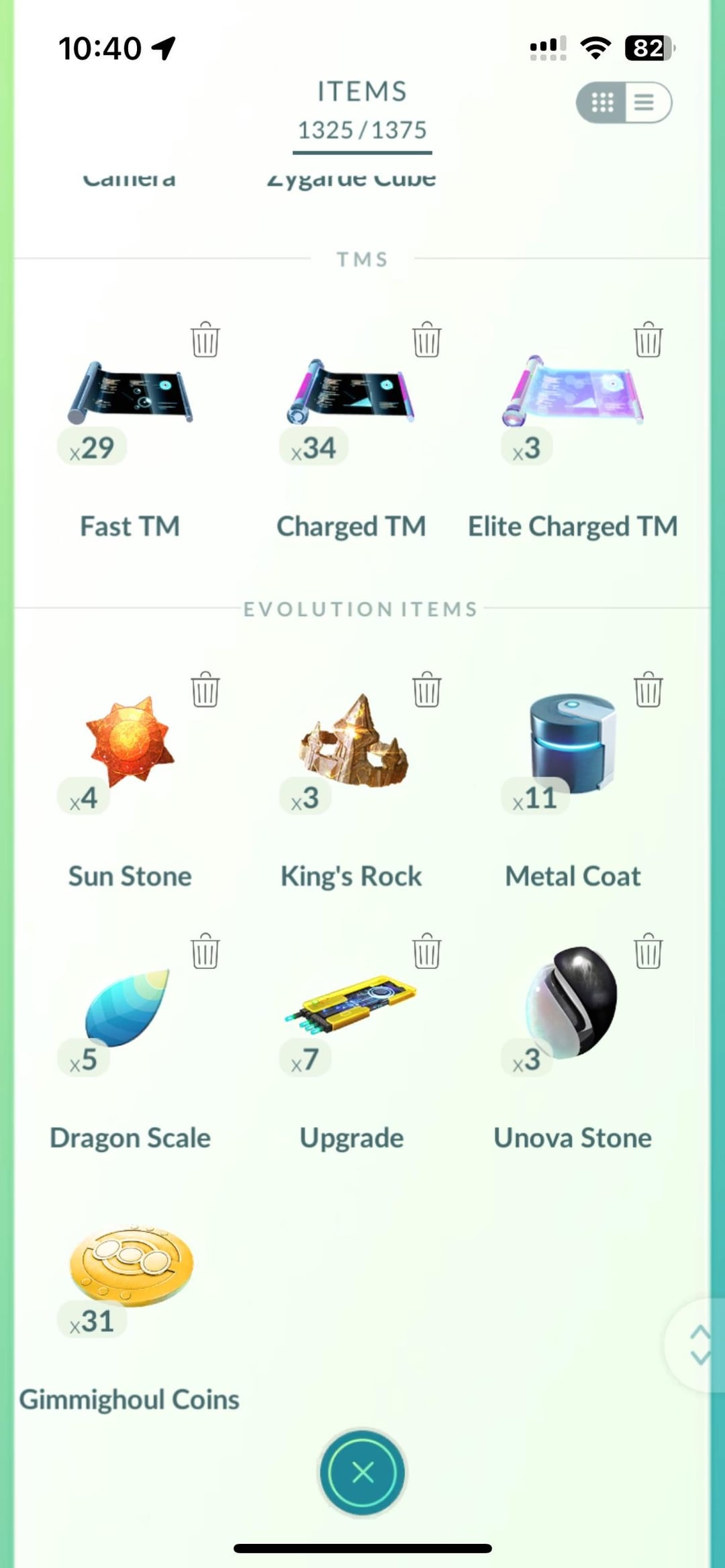Delete Elite Charged TM via trash icon
The image size is (725, 1568).
[648, 339]
